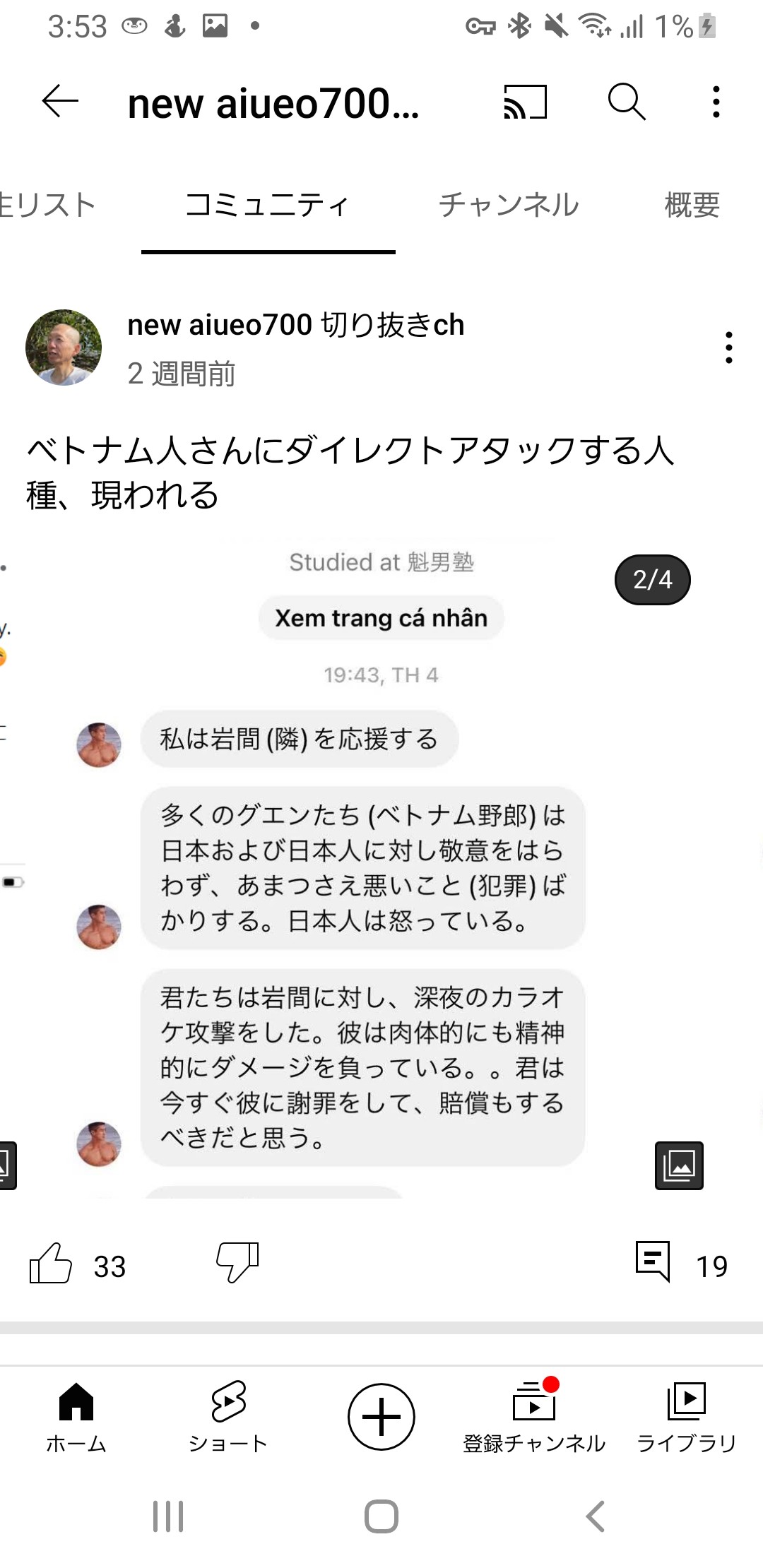Open the post's 19 comments
The image size is (763, 1568).
(x=653, y=1261)
